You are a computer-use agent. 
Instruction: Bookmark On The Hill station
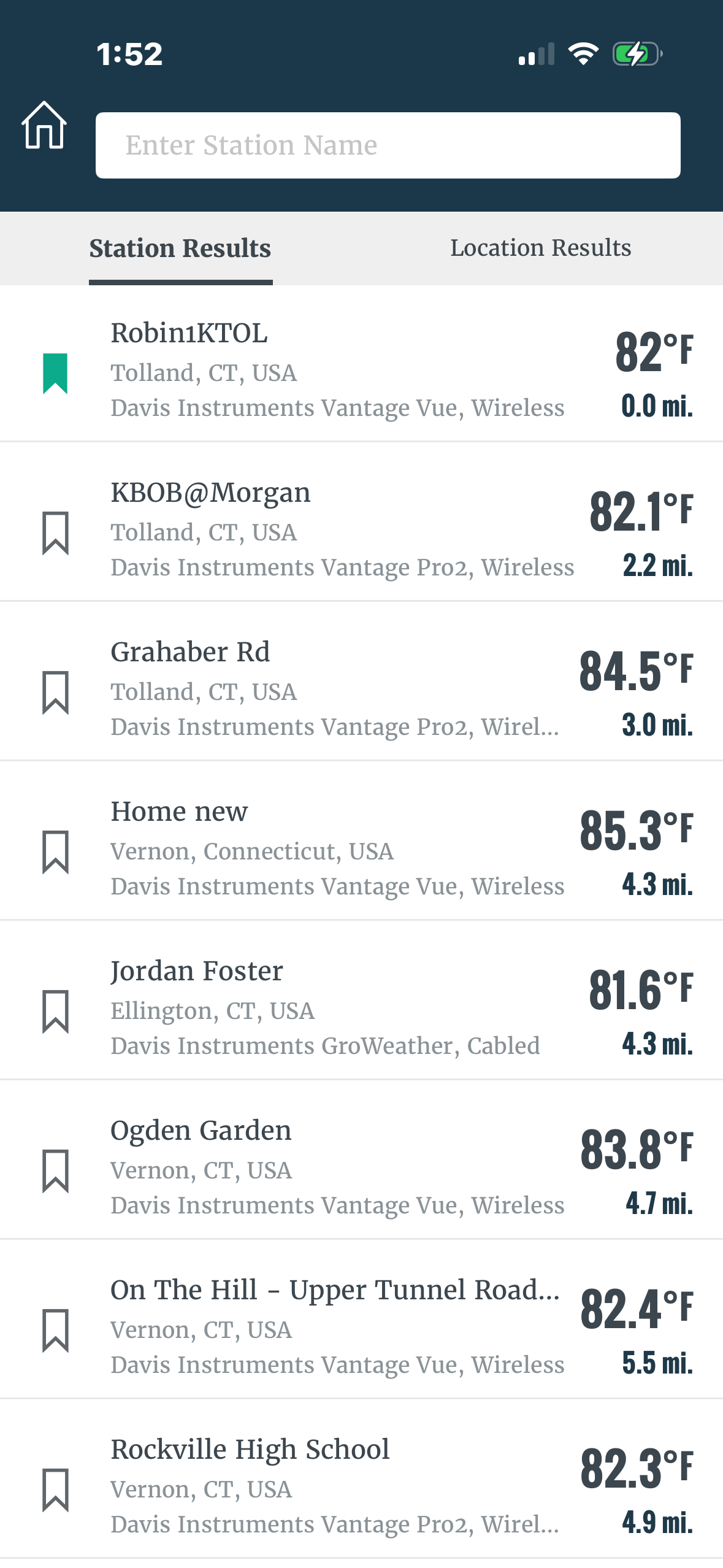(55, 1330)
